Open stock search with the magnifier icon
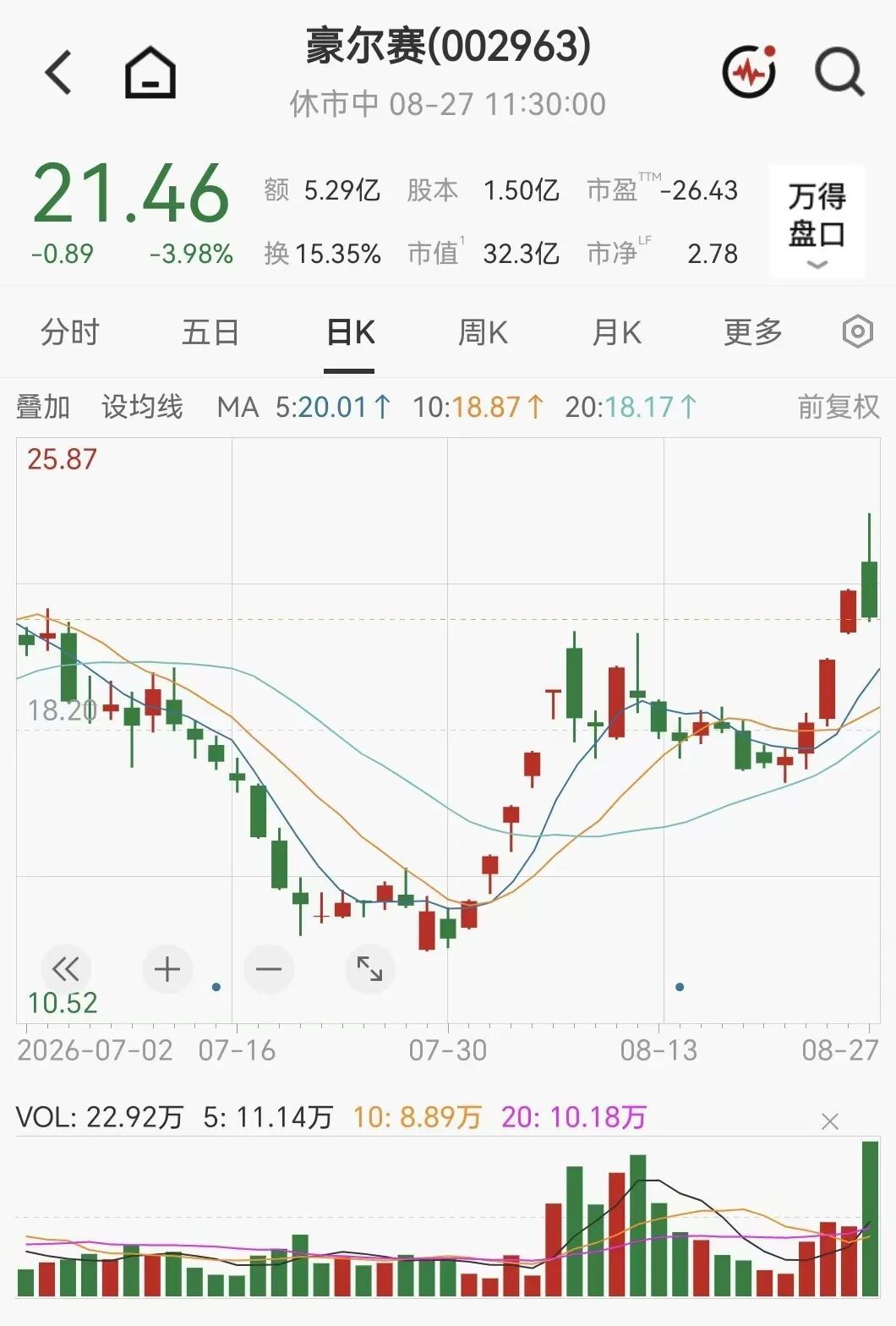The image size is (896, 1326). [839, 73]
